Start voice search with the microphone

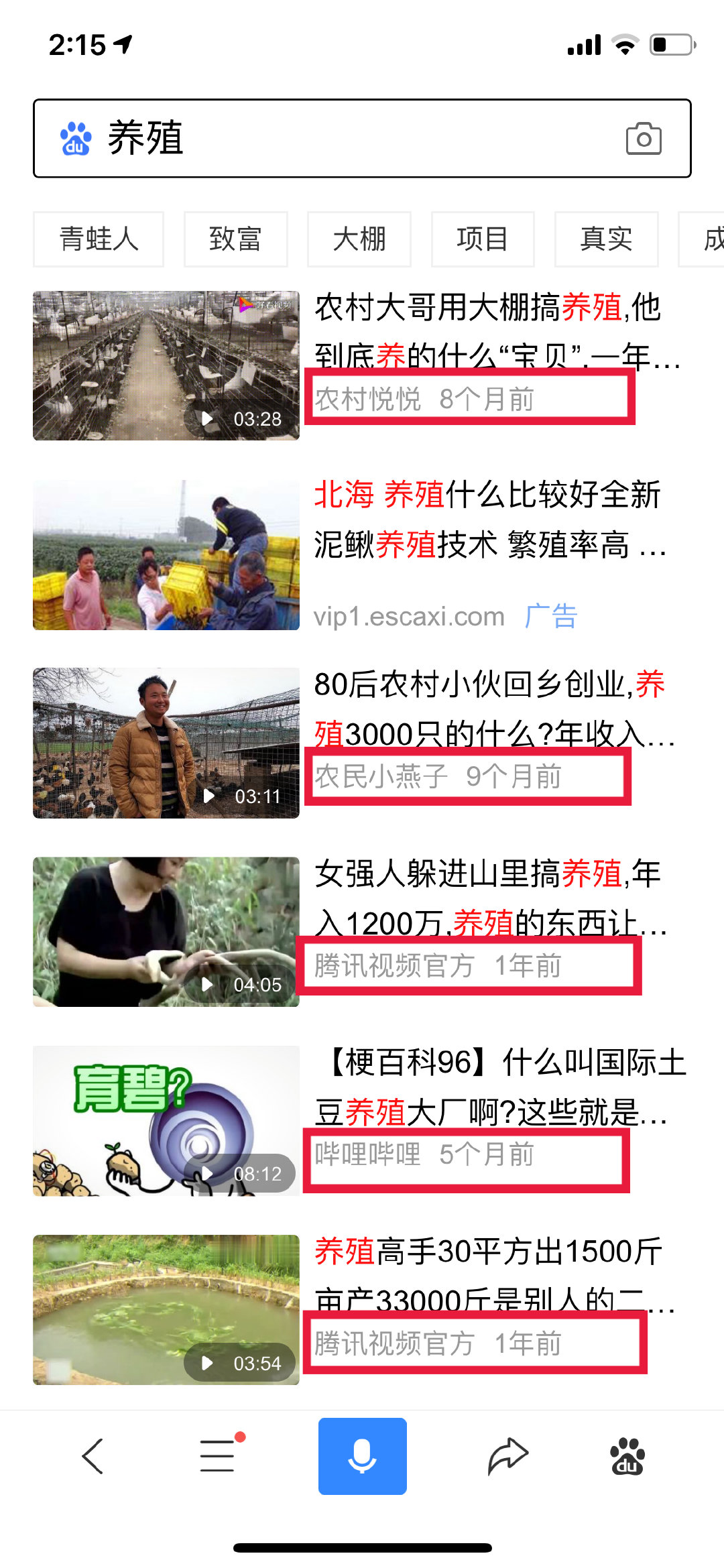tap(362, 1456)
